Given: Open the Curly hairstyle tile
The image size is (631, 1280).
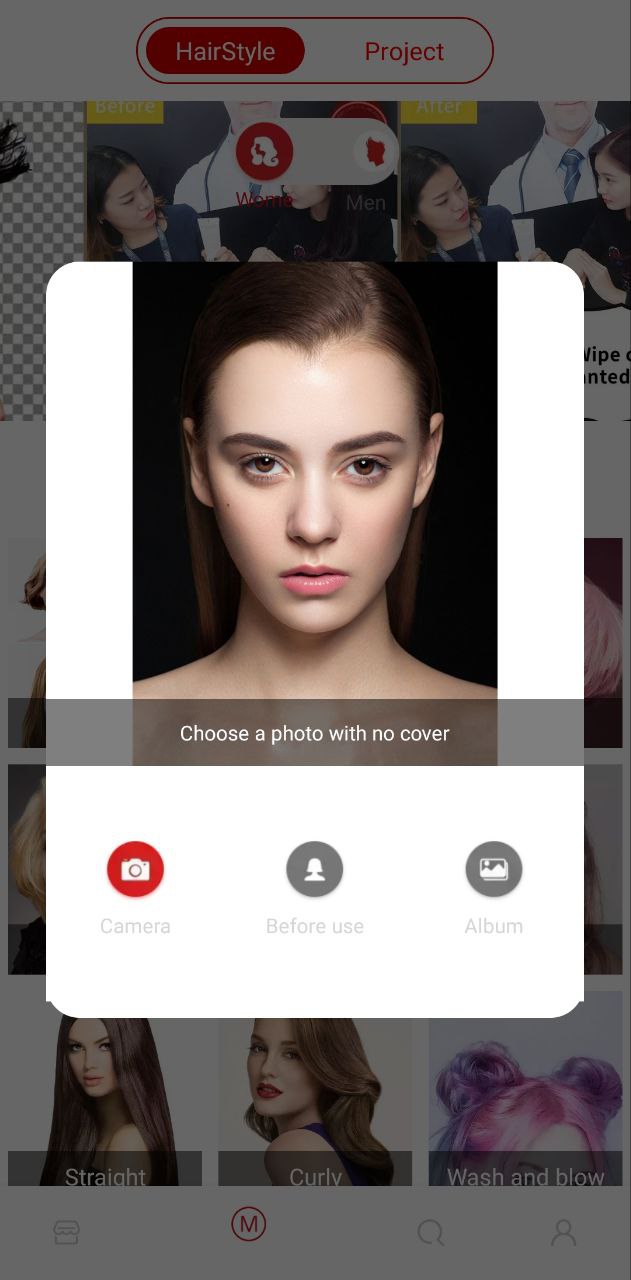Looking at the screenshot, I should pos(315,1100).
